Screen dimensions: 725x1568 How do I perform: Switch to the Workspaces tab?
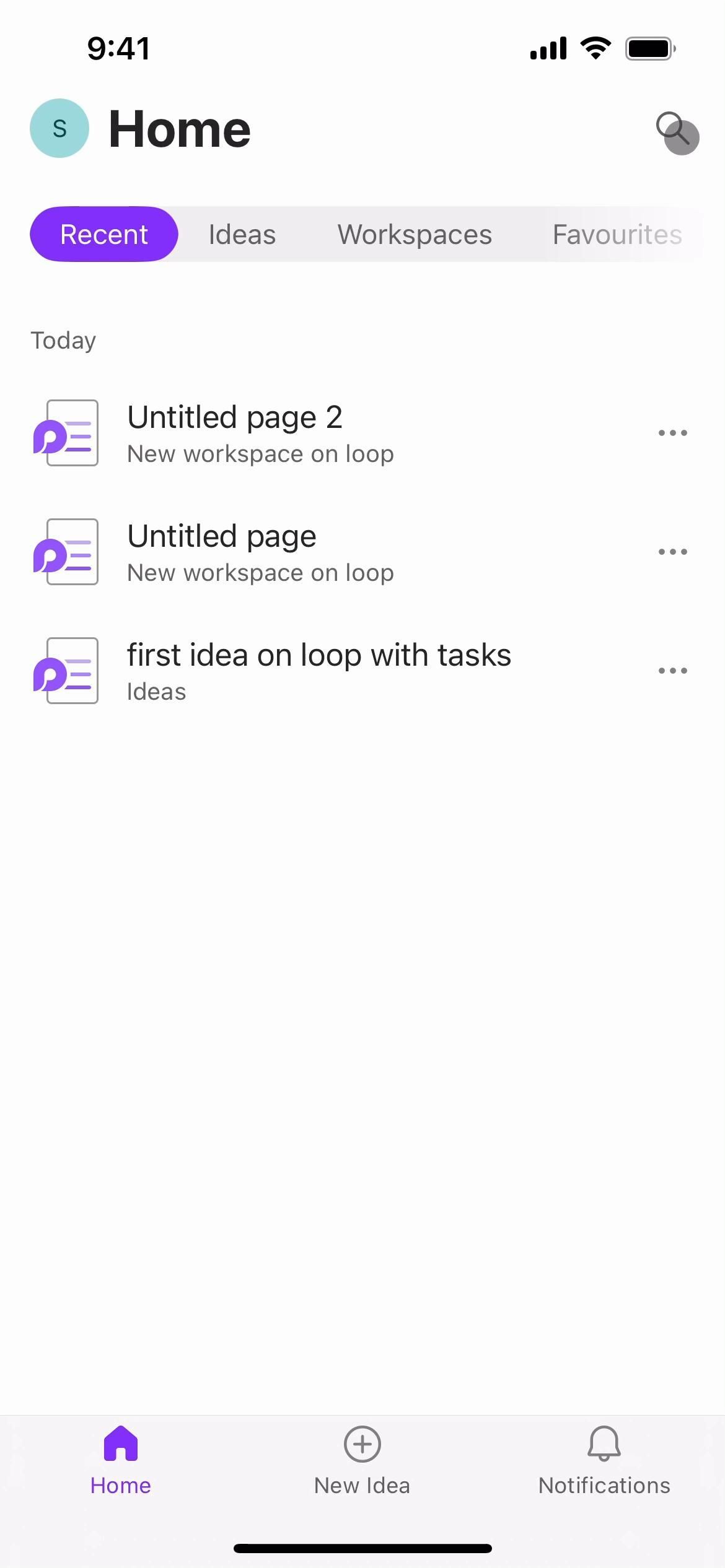tap(415, 235)
